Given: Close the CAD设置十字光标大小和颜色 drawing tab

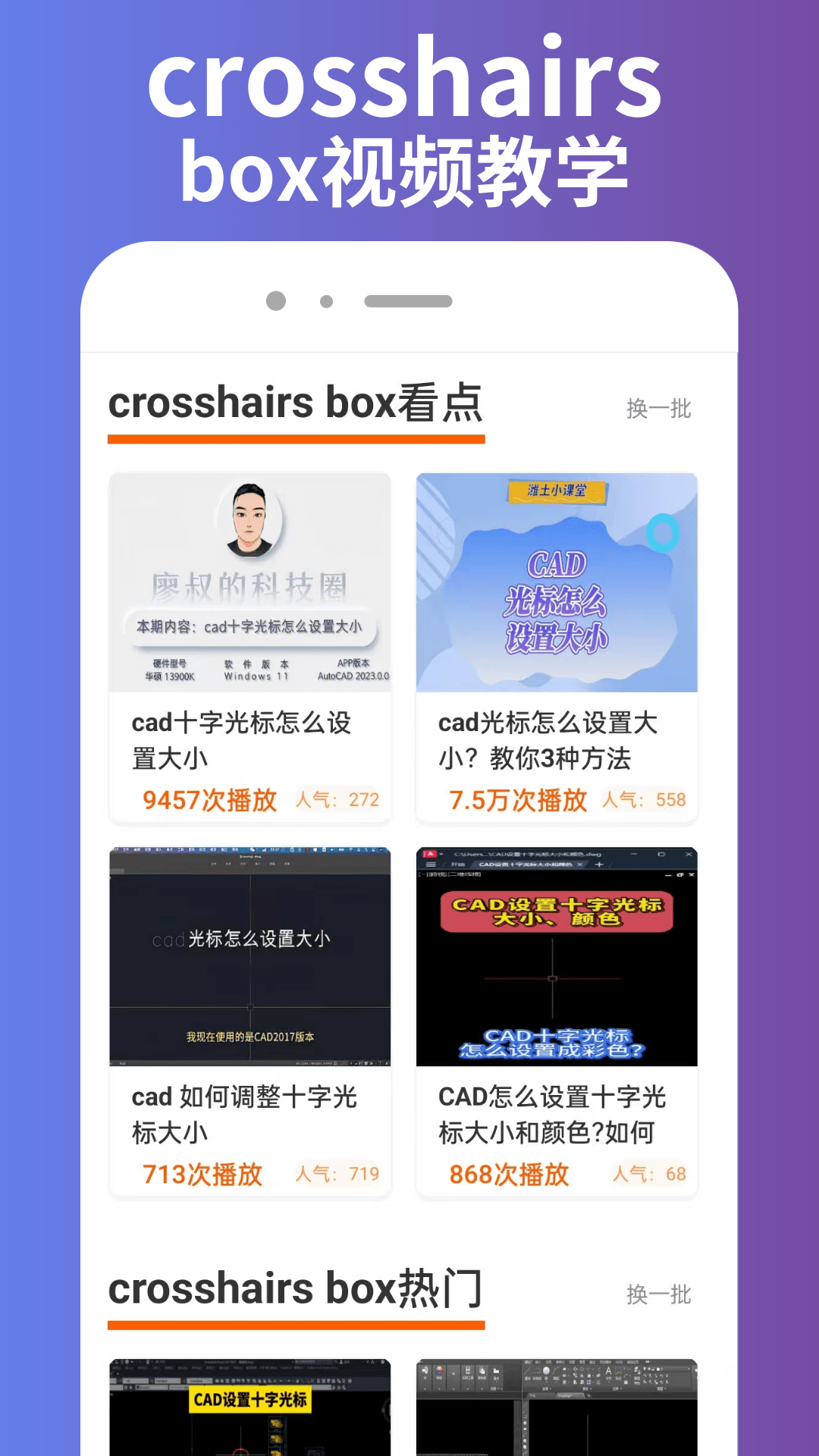Looking at the screenshot, I should pos(579,864).
